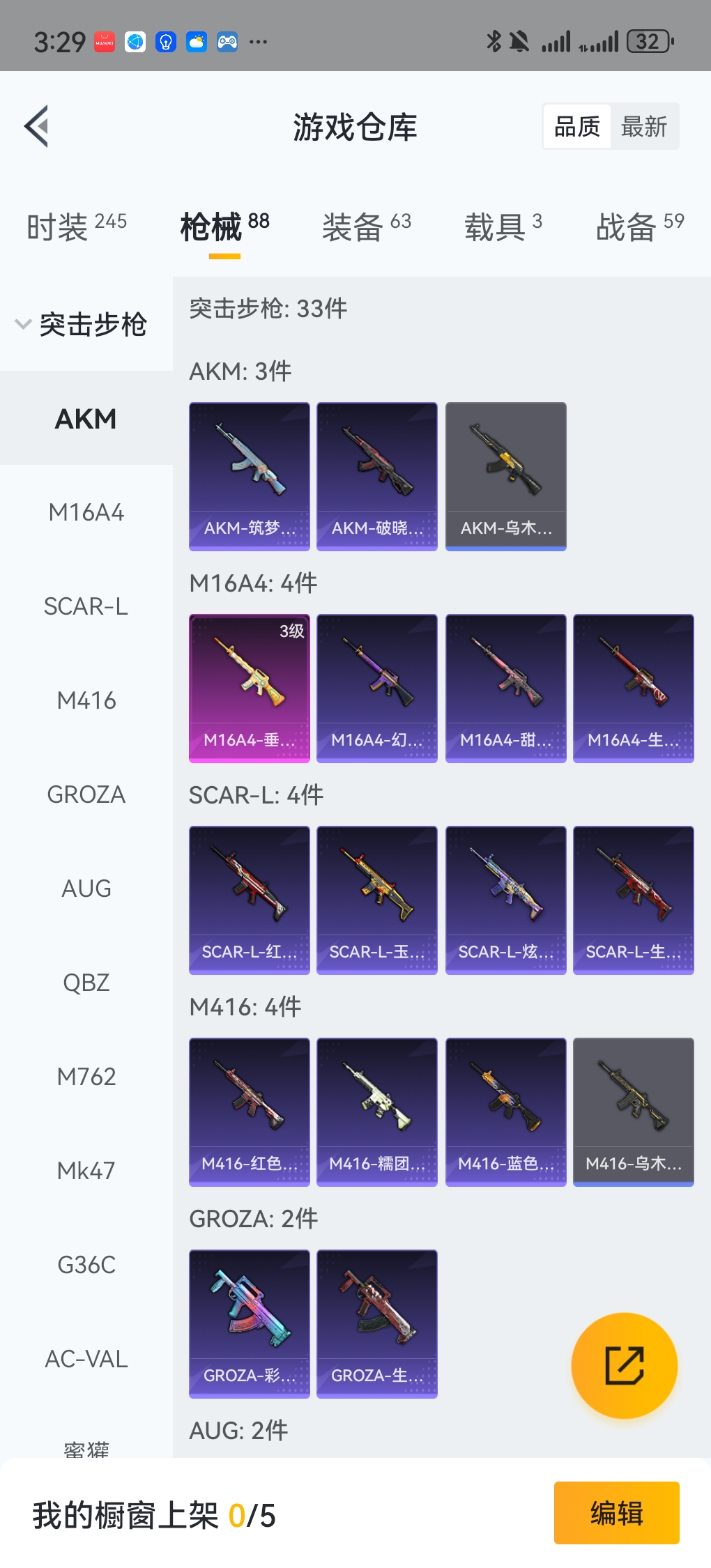This screenshot has height=1568, width=711.
Task: Jump to SCAR-L in the side list
Action: [x=86, y=607]
